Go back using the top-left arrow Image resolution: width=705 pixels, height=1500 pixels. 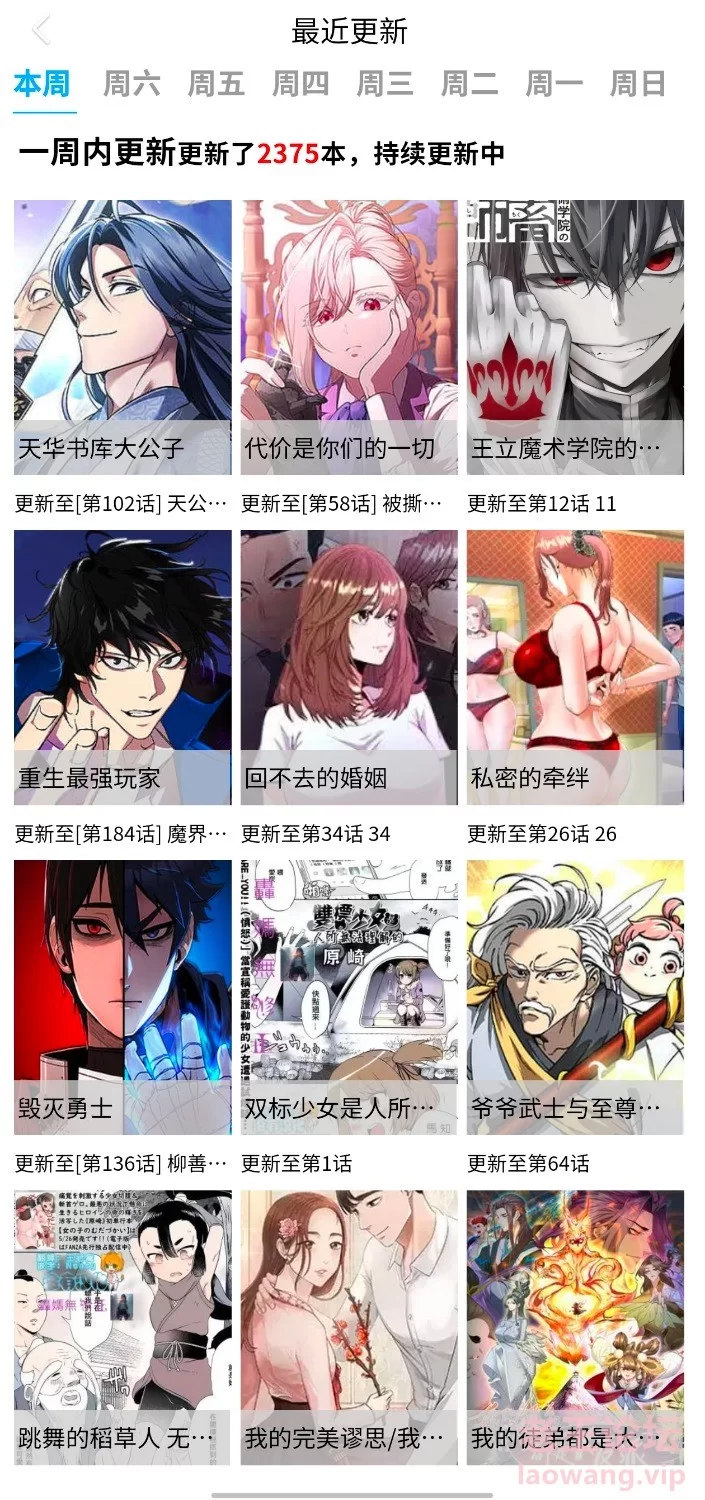41,31
